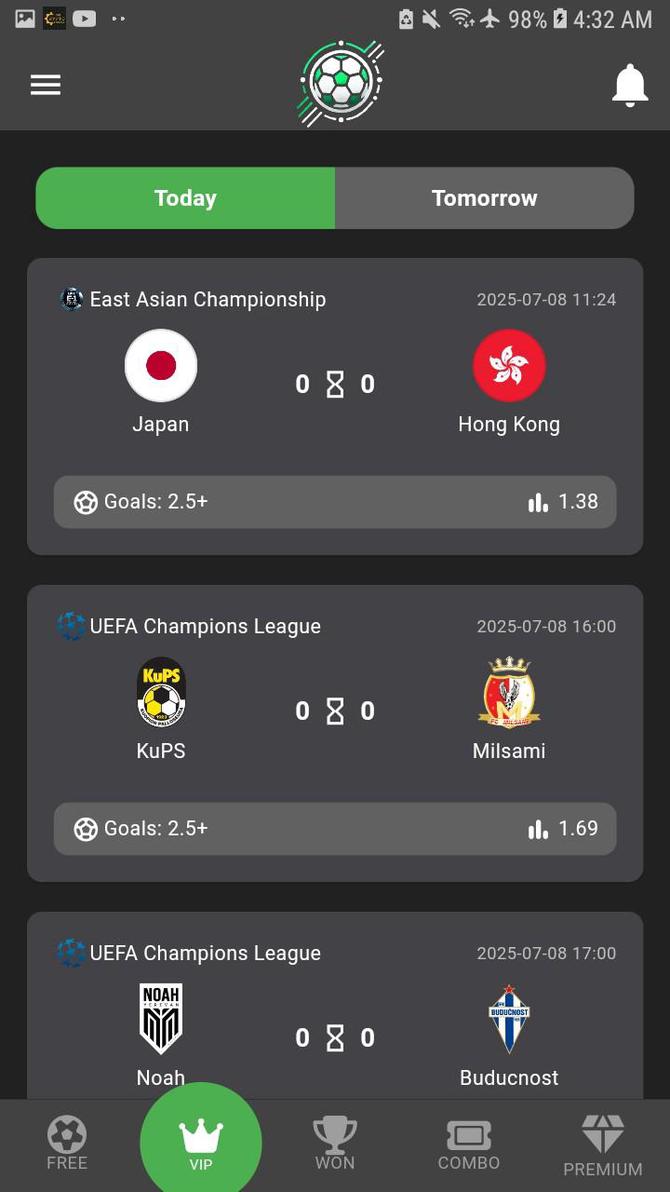Select the VIP crown tab
The image size is (670, 1192).
[201, 1143]
